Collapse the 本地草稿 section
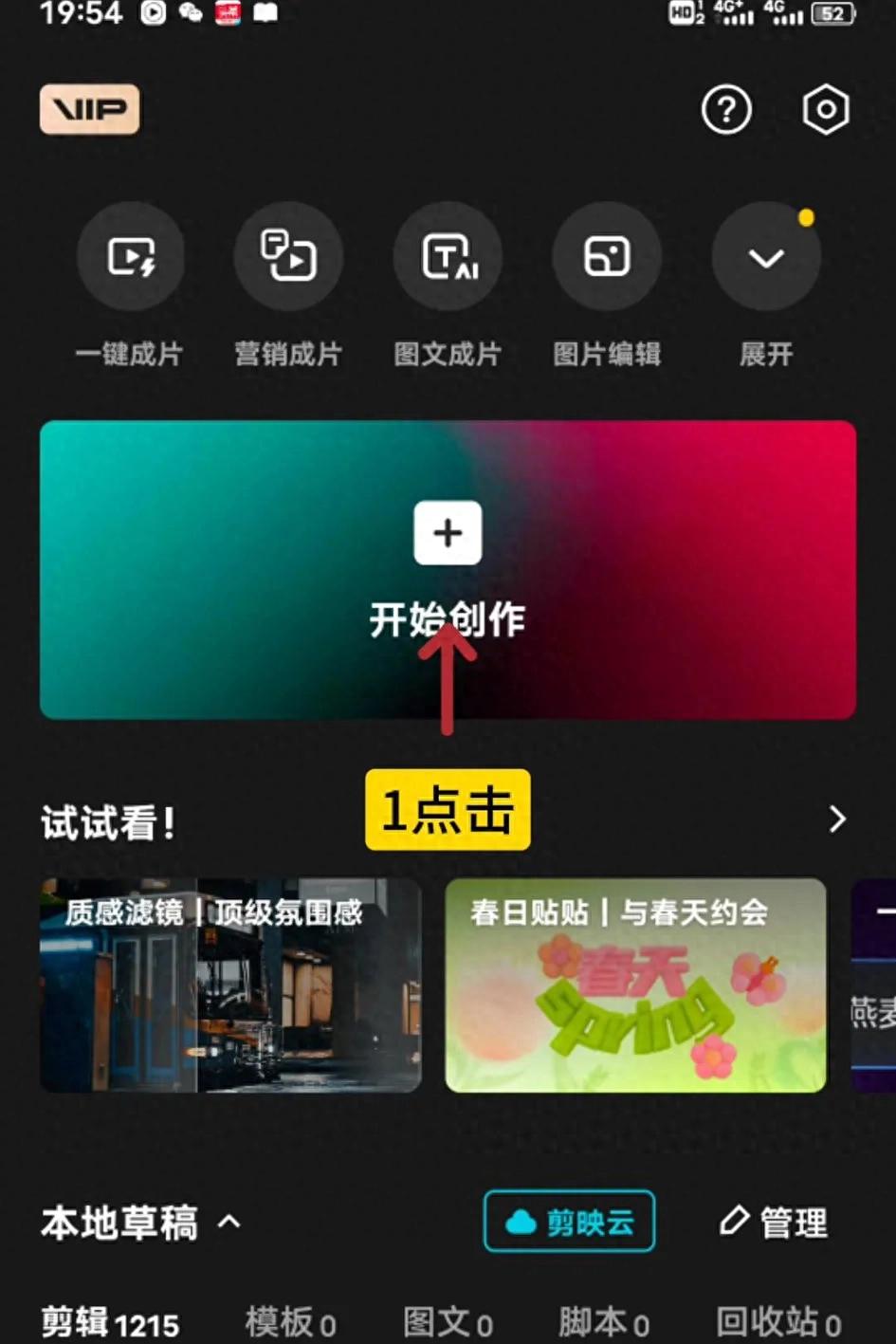This screenshot has width=896, height=1344. [229, 1222]
